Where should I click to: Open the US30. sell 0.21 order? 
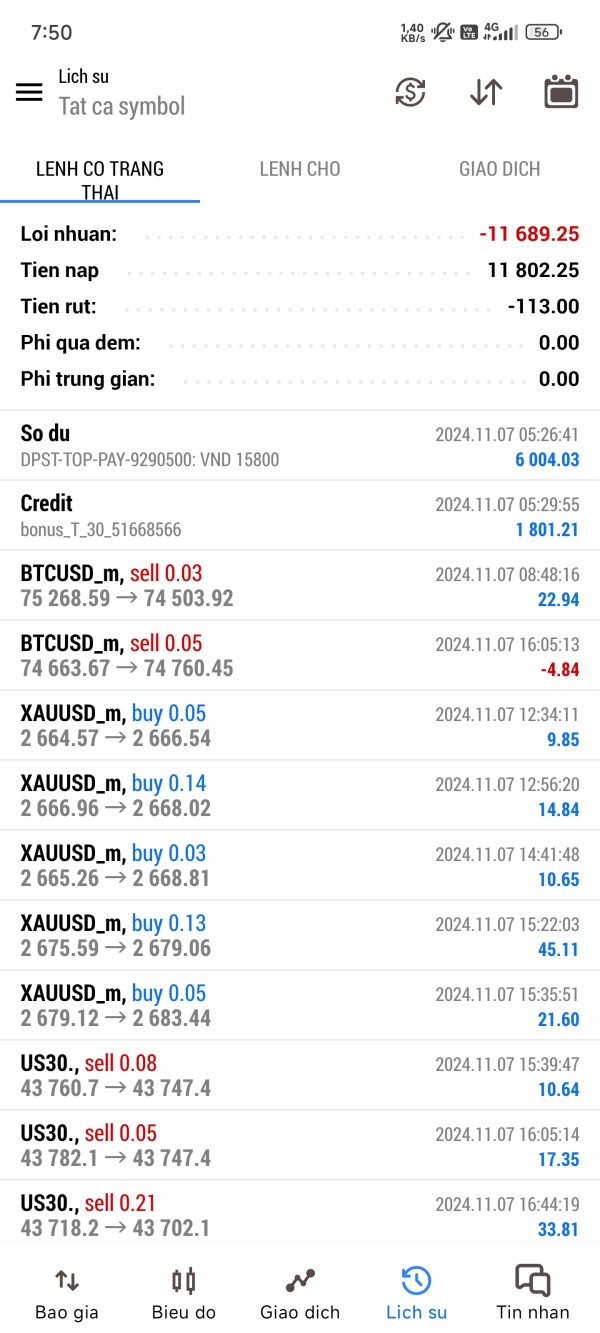click(x=300, y=1216)
